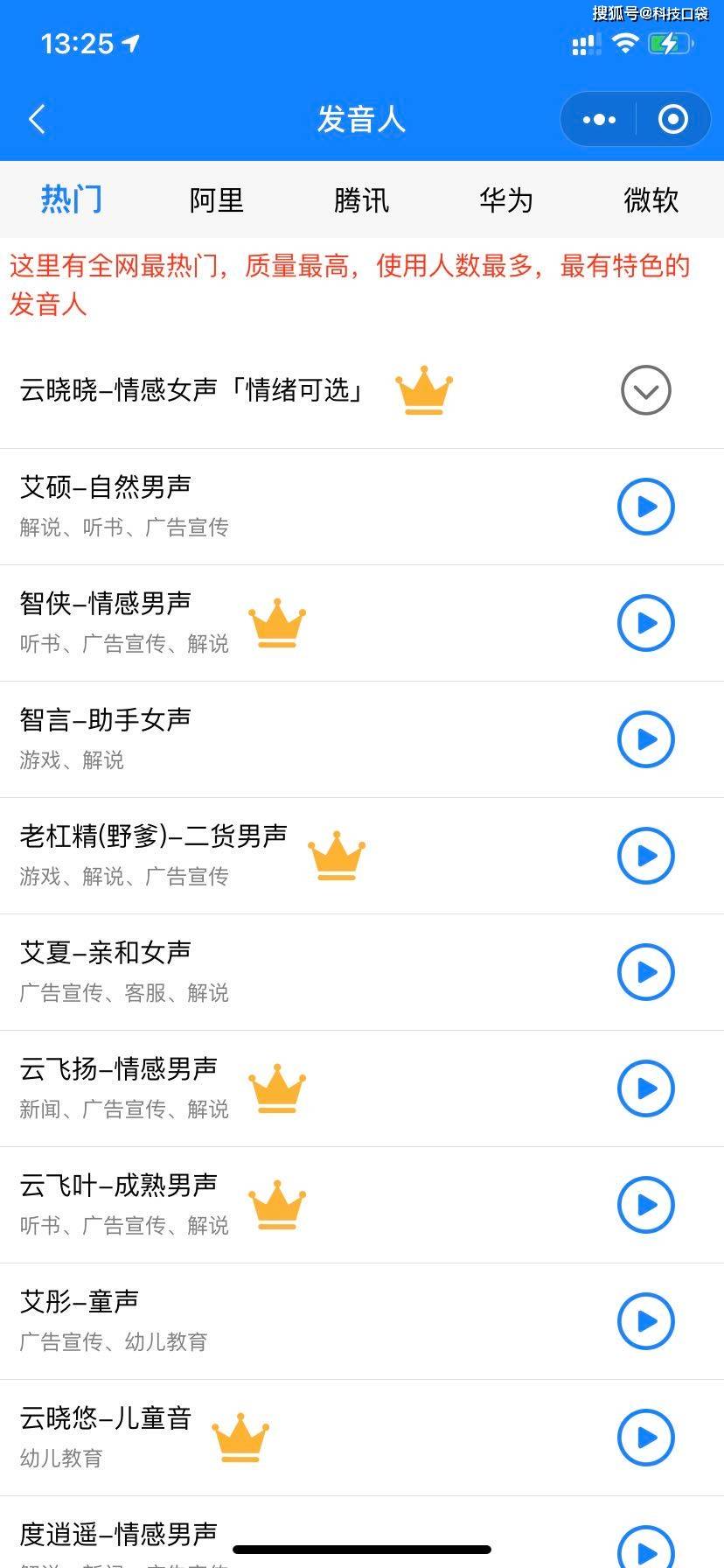Image resolution: width=724 pixels, height=1568 pixels.
Task: Play the 智言-助手女声 sample
Action: 646,739
